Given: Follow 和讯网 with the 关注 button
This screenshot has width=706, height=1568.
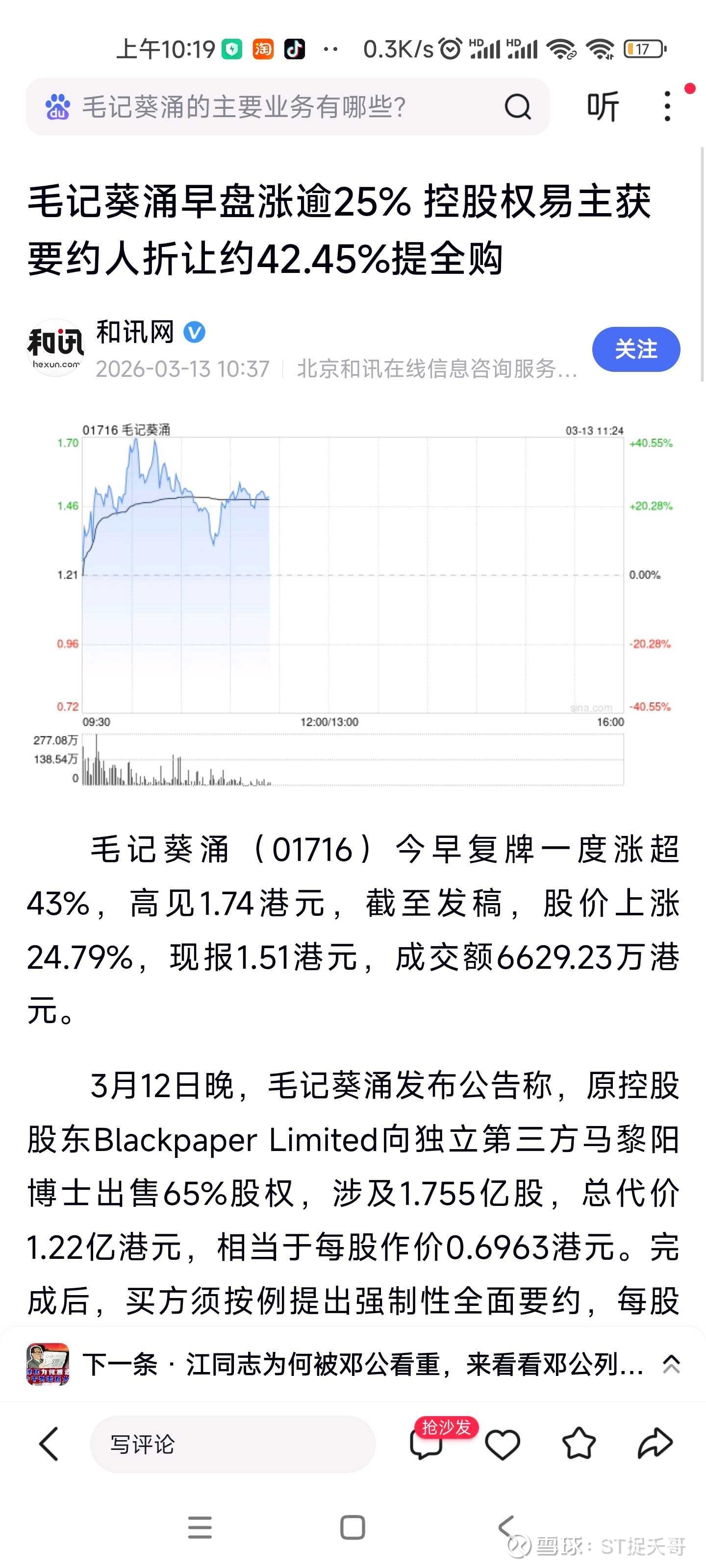Looking at the screenshot, I should (x=635, y=349).
